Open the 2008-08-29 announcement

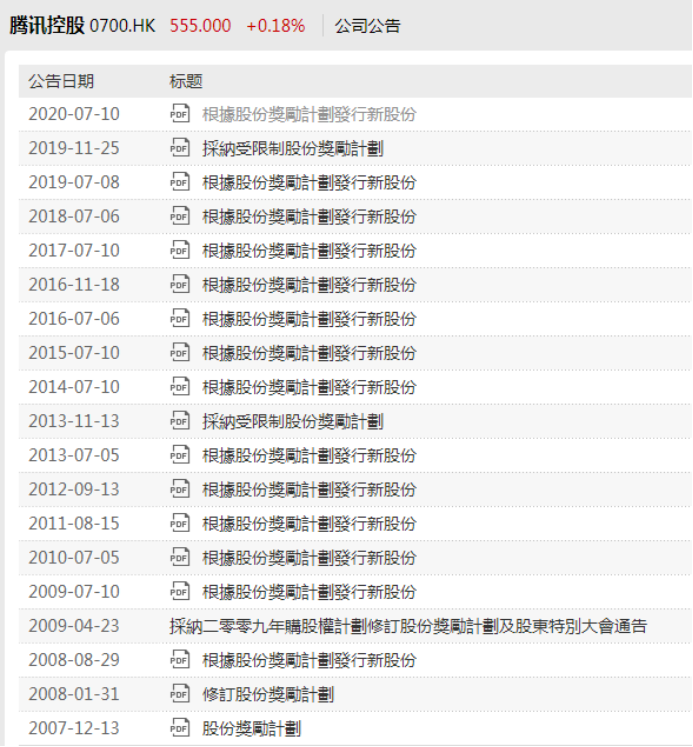coord(308,660)
